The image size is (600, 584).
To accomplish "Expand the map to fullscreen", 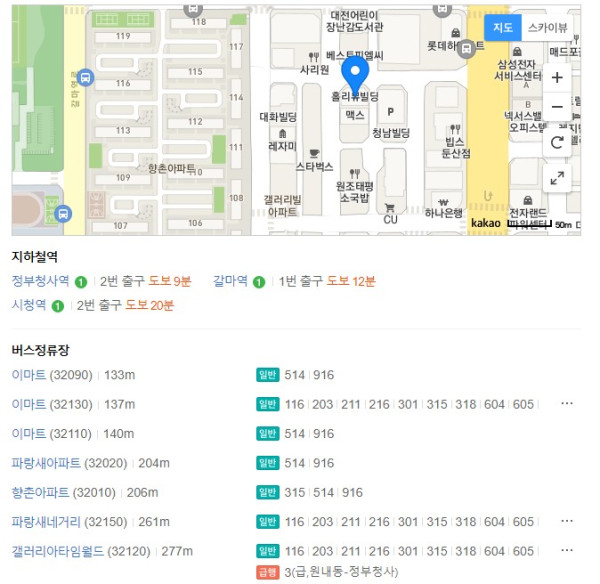I will click(x=556, y=178).
